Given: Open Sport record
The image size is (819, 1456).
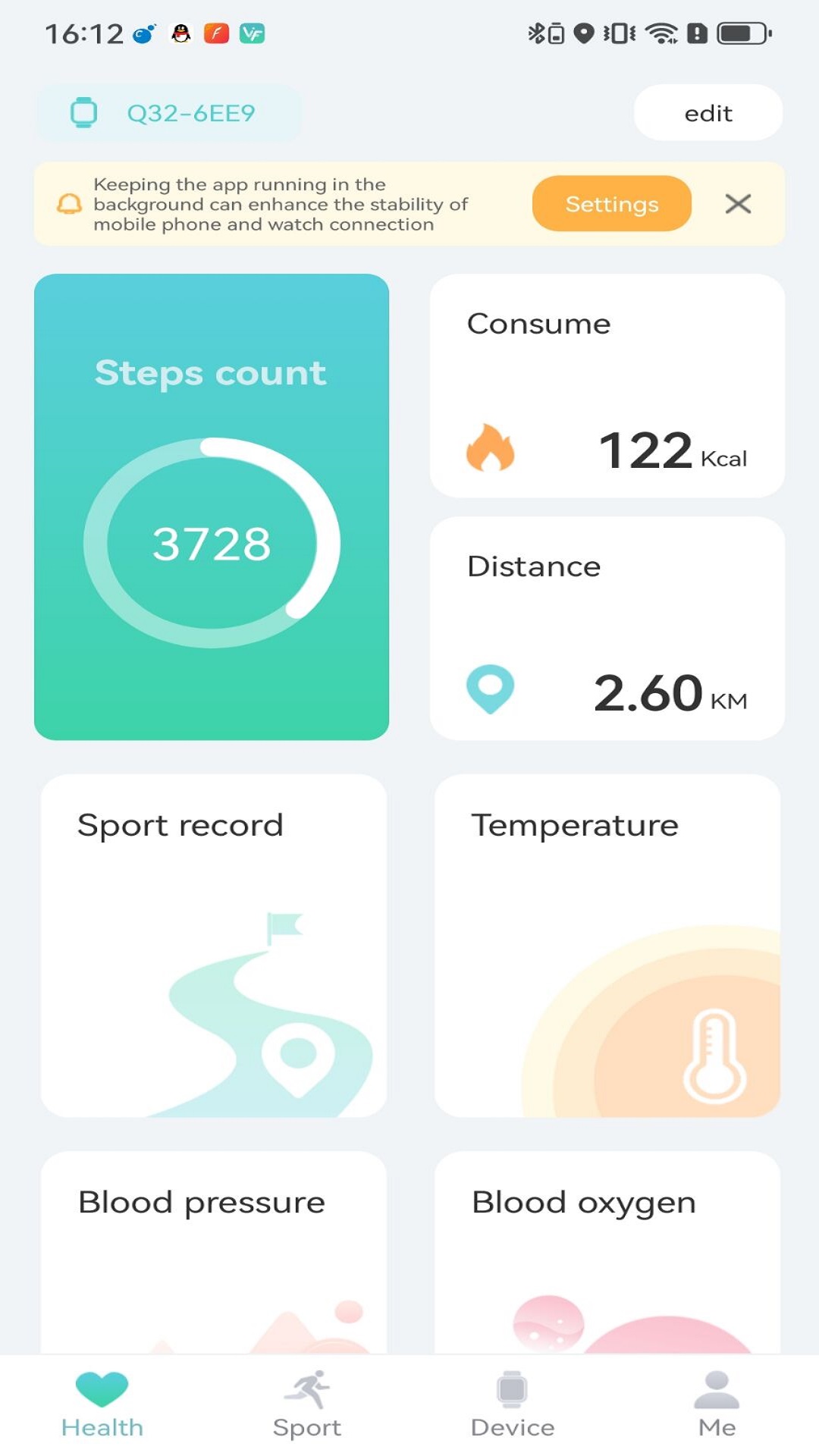Looking at the screenshot, I should click(214, 945).
